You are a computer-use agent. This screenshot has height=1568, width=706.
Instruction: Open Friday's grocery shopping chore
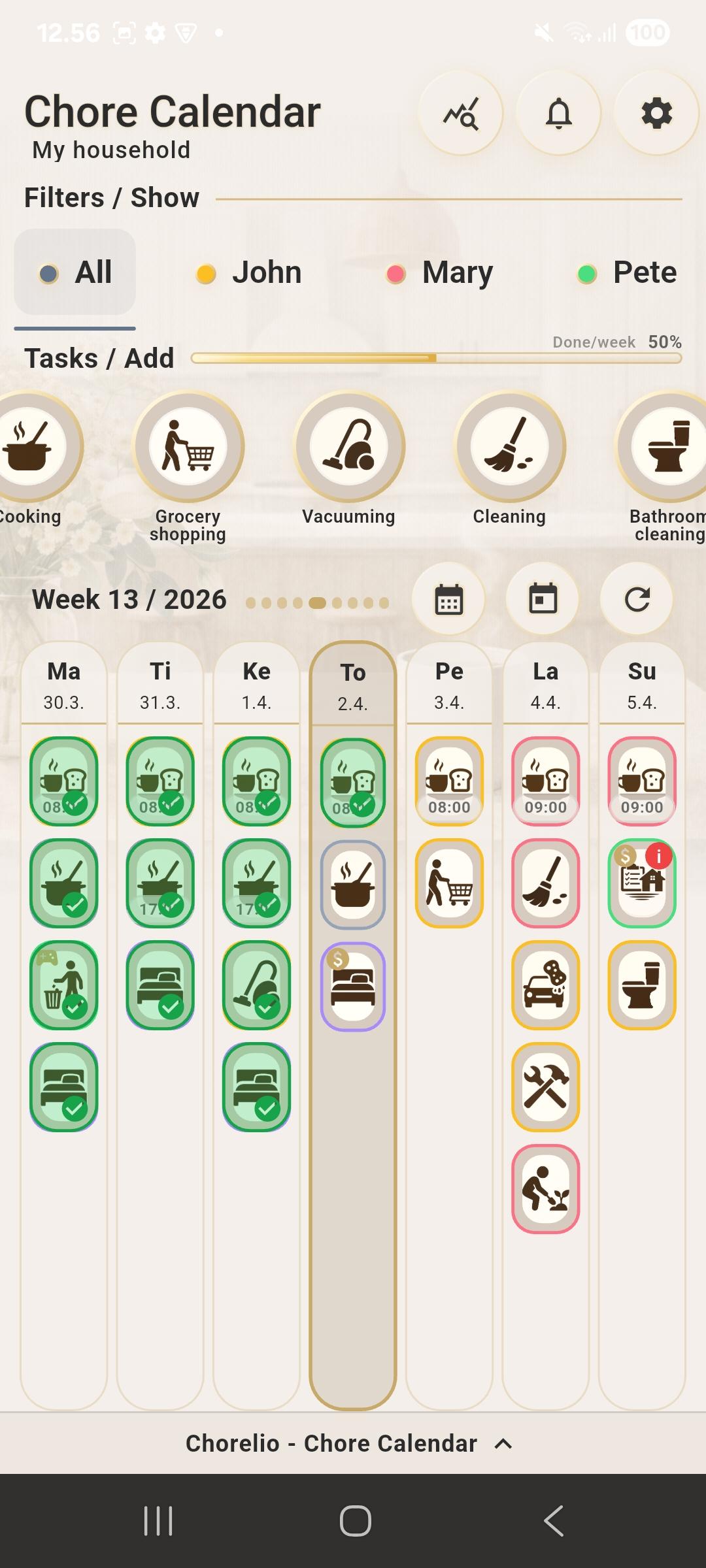(449, 883)
